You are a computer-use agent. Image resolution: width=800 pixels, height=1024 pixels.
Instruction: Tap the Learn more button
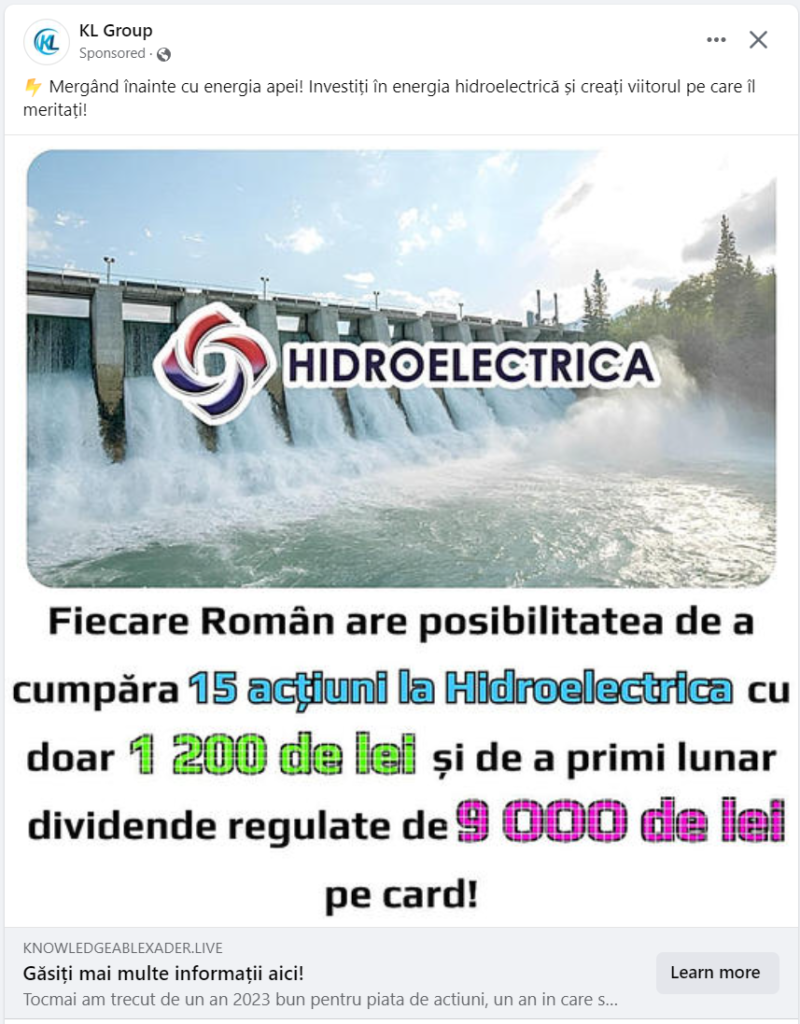tap(715, 972)
